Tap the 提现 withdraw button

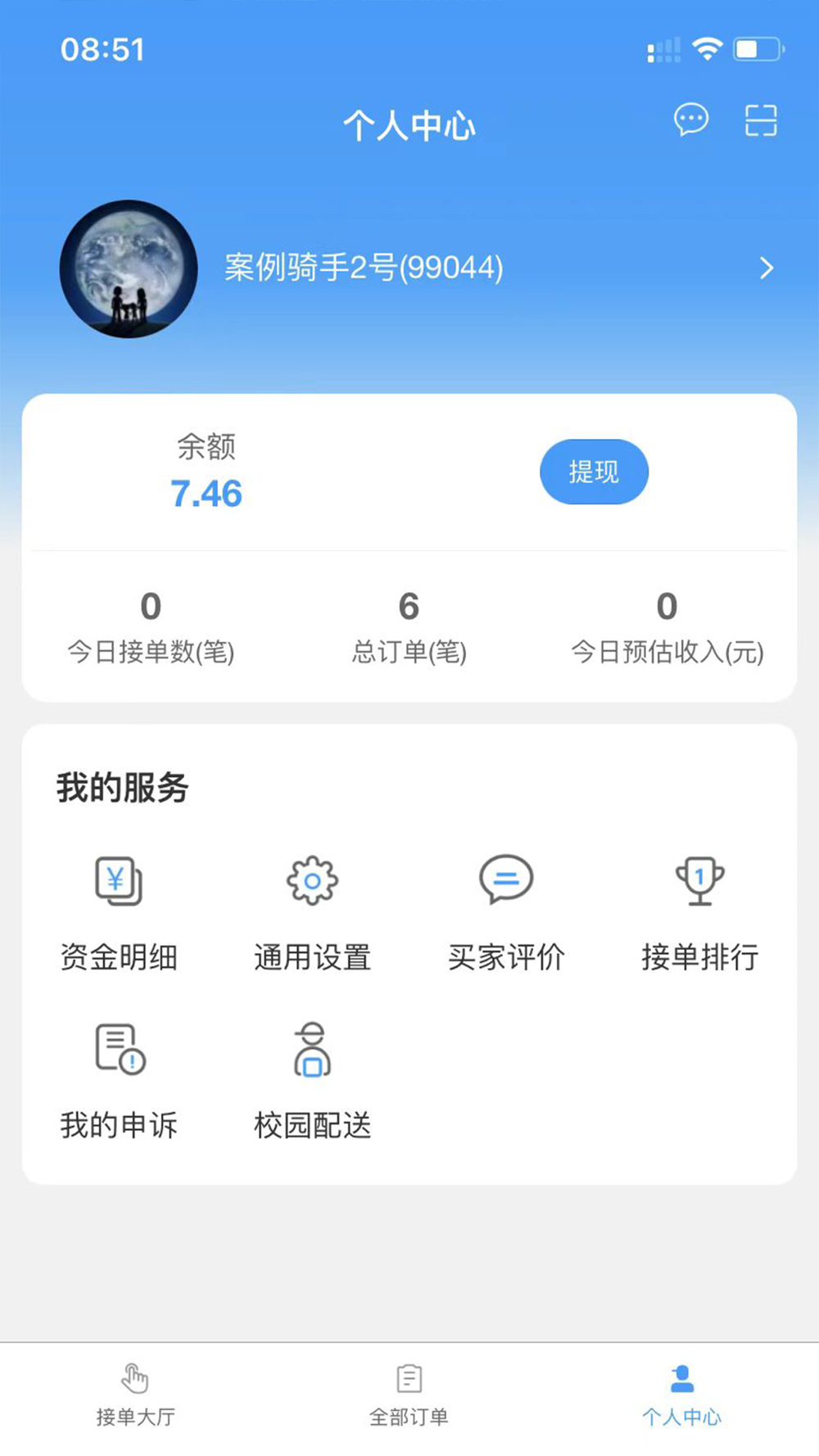tap(594, 472)
